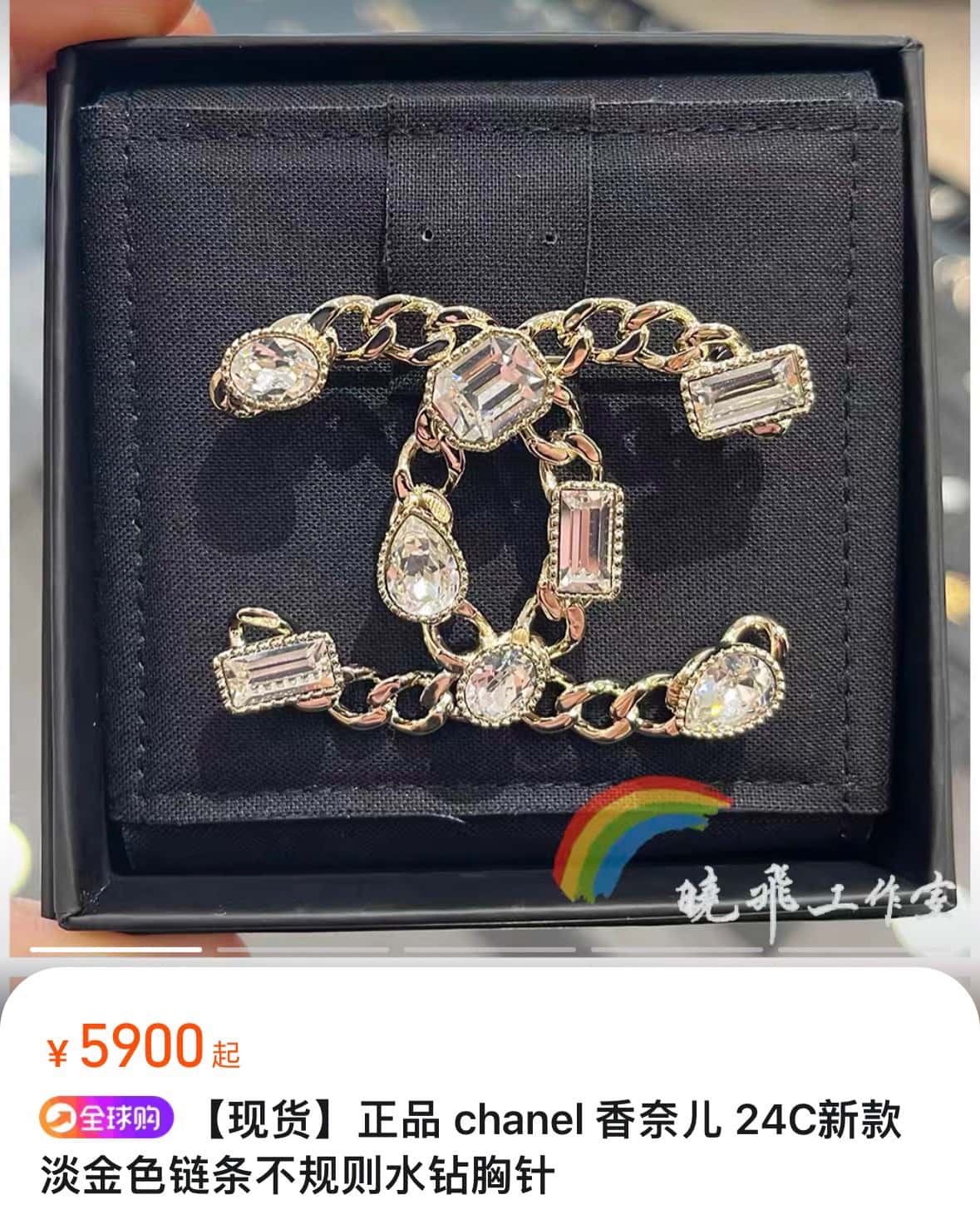The image size is (980, 1229).
Task: Jump to the second image indicator segment
Action: pos(303,949)
